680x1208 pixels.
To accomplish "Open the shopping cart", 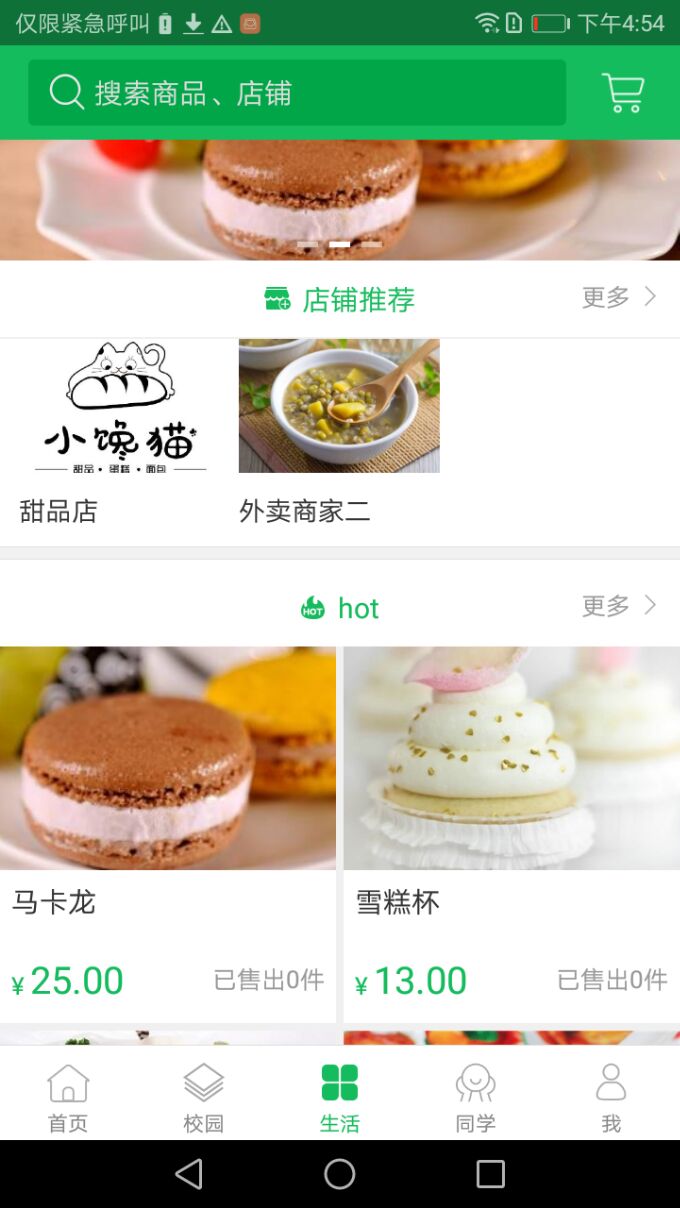I will click(x=623, y=93).
